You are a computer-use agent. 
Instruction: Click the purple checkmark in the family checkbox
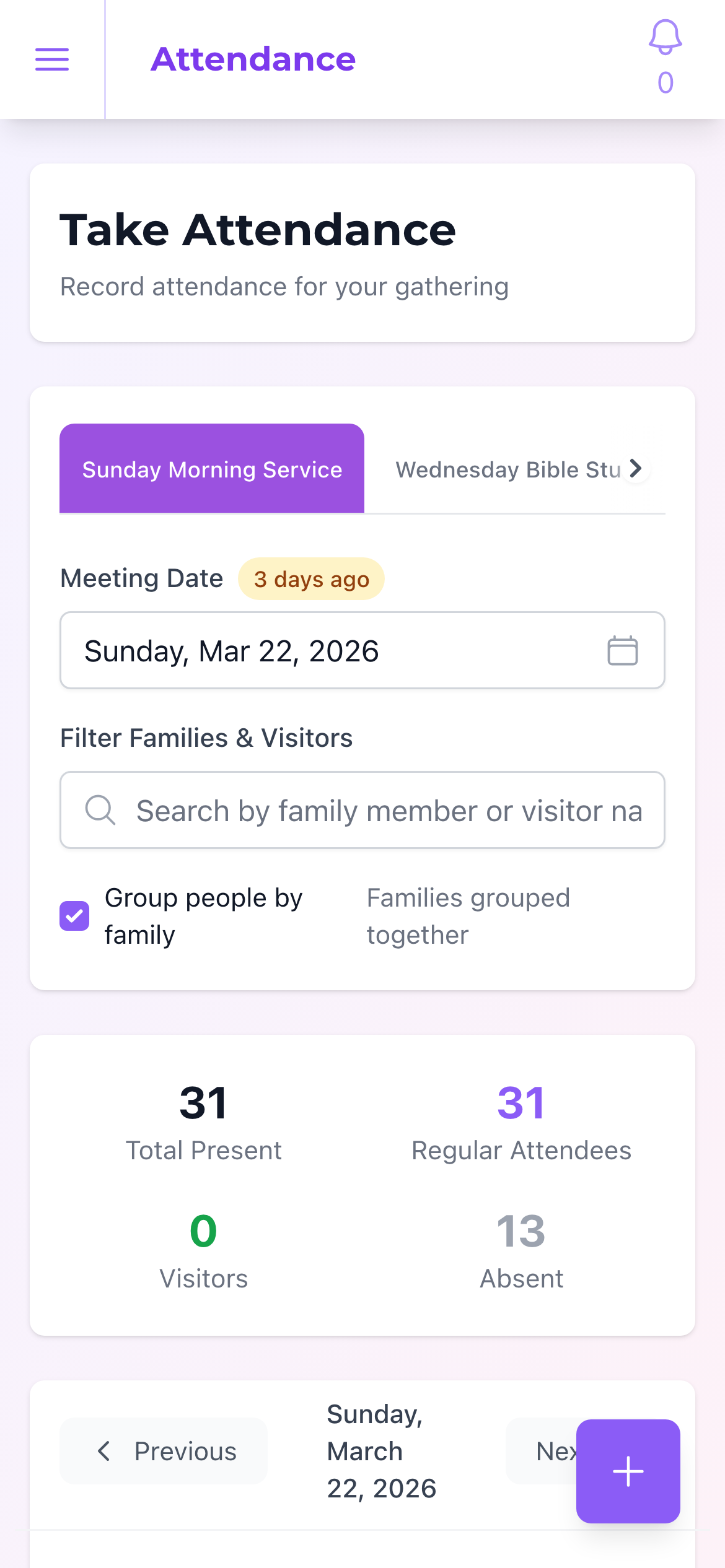coord(74,916)
